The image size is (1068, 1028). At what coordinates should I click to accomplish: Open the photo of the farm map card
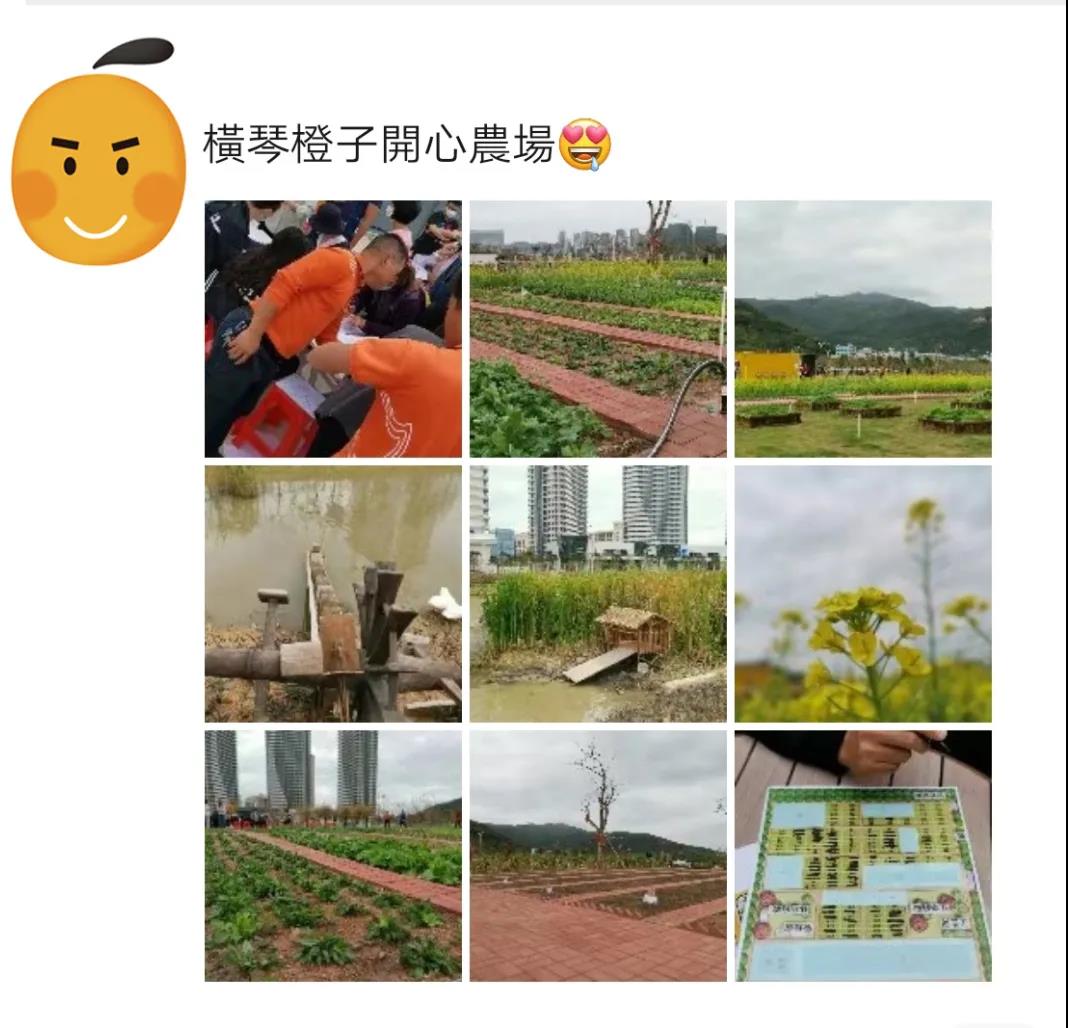pyautogui.click(x=863, y=855)
